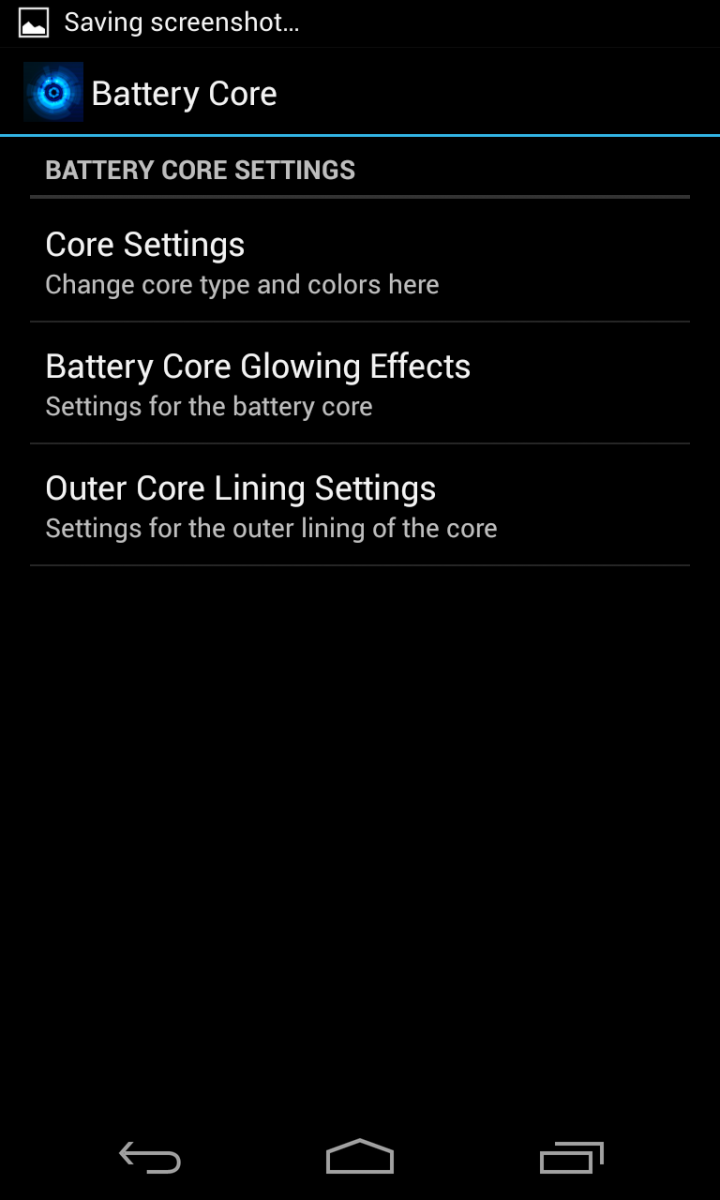Tap the Back navigation icon
720x1200 pixels.
[x=148, y=1157]
